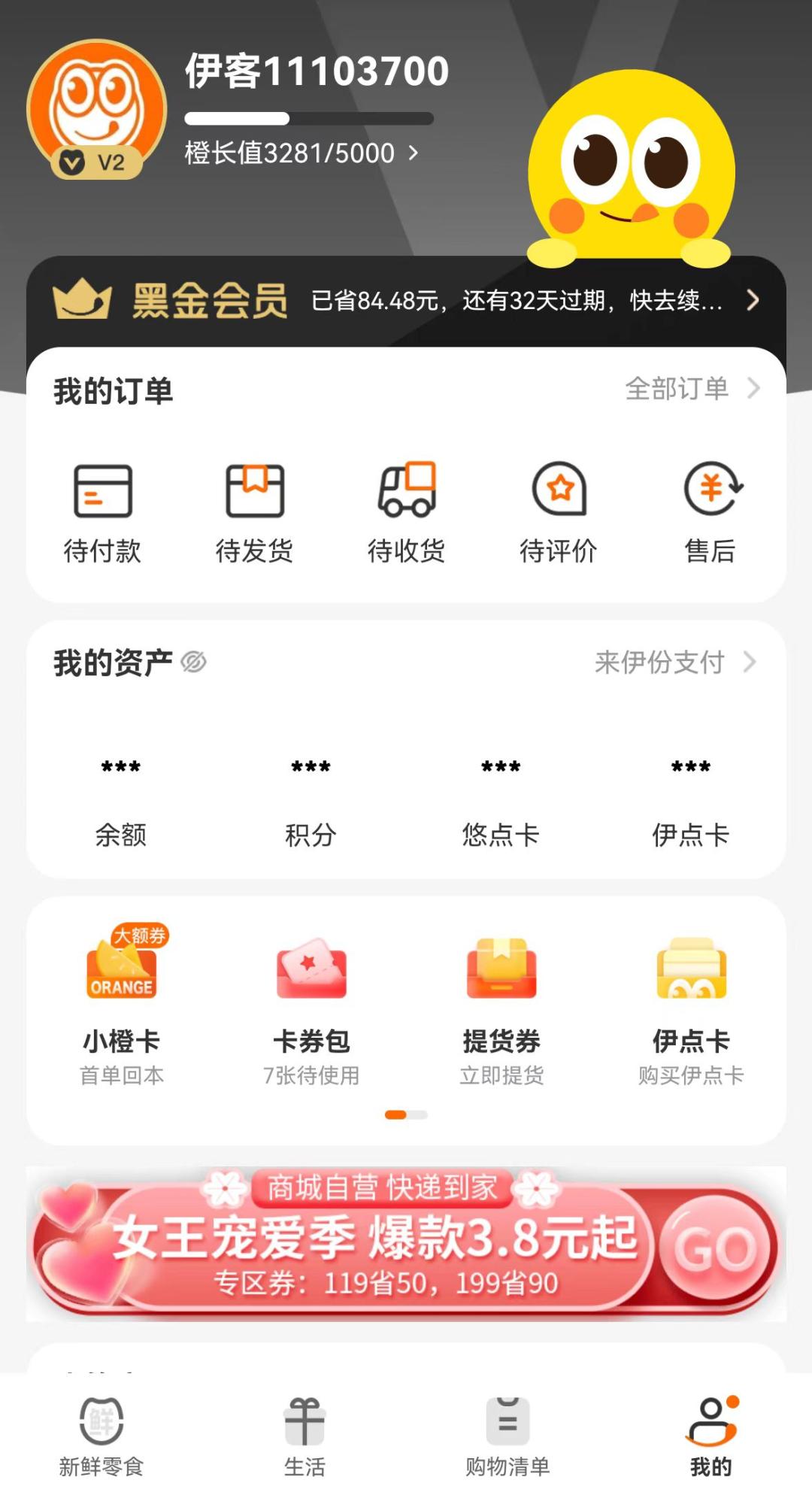Viewport: 812px width, 1492px height.
Task: Open 橙长值3281/5000 growth details link
Action: (x=298, y=153)
